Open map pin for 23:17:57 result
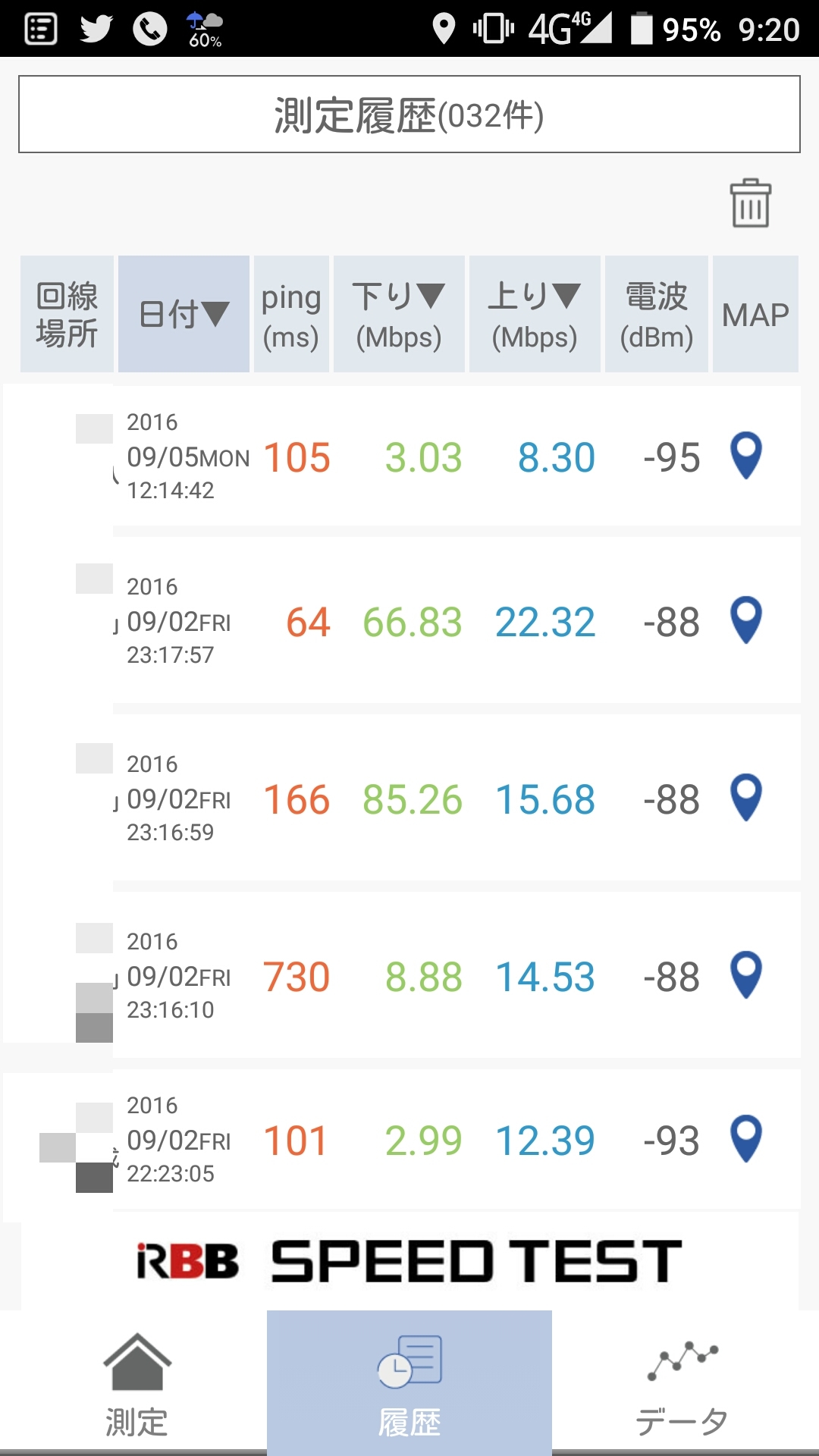The image size is (819, 1456). [x=745, y=620]
